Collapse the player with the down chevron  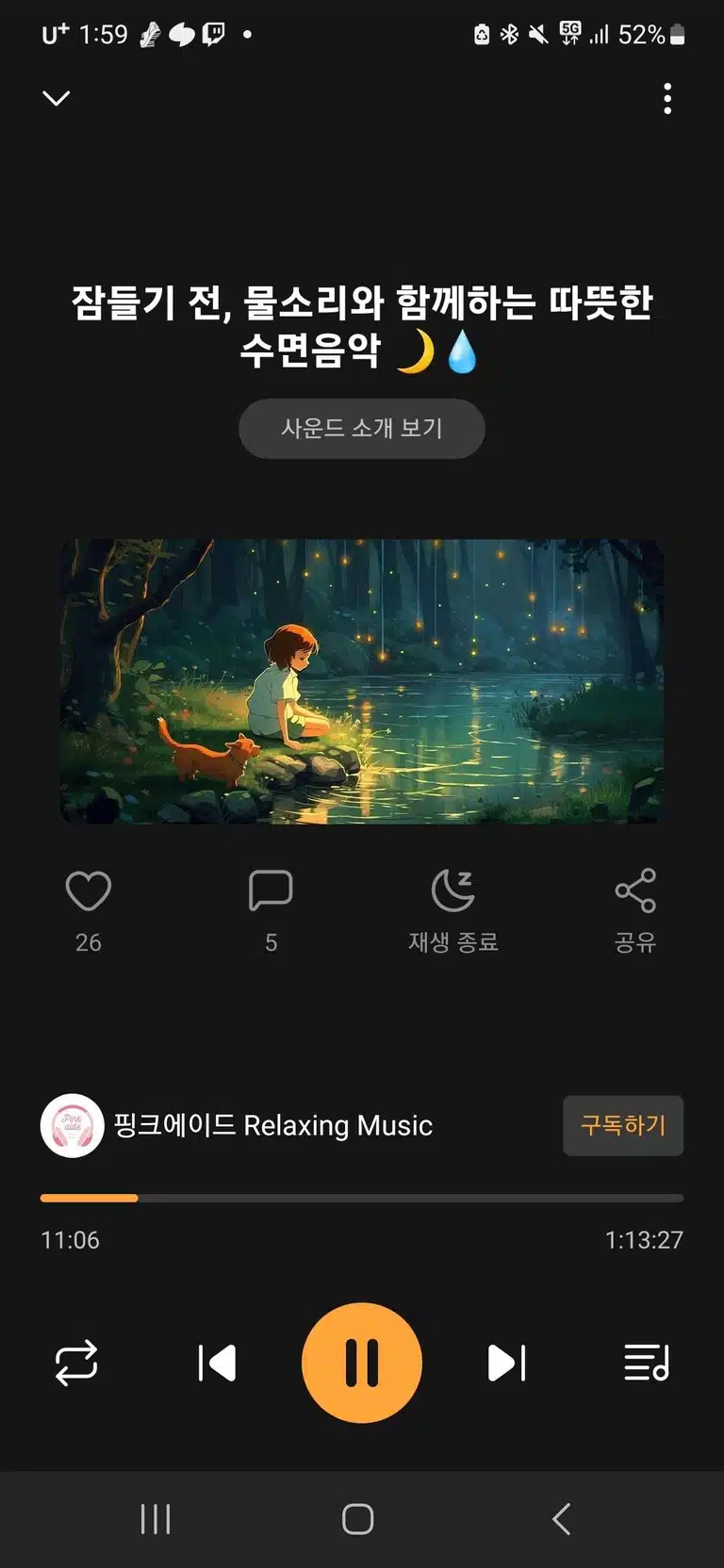click(x=57, y=98)
